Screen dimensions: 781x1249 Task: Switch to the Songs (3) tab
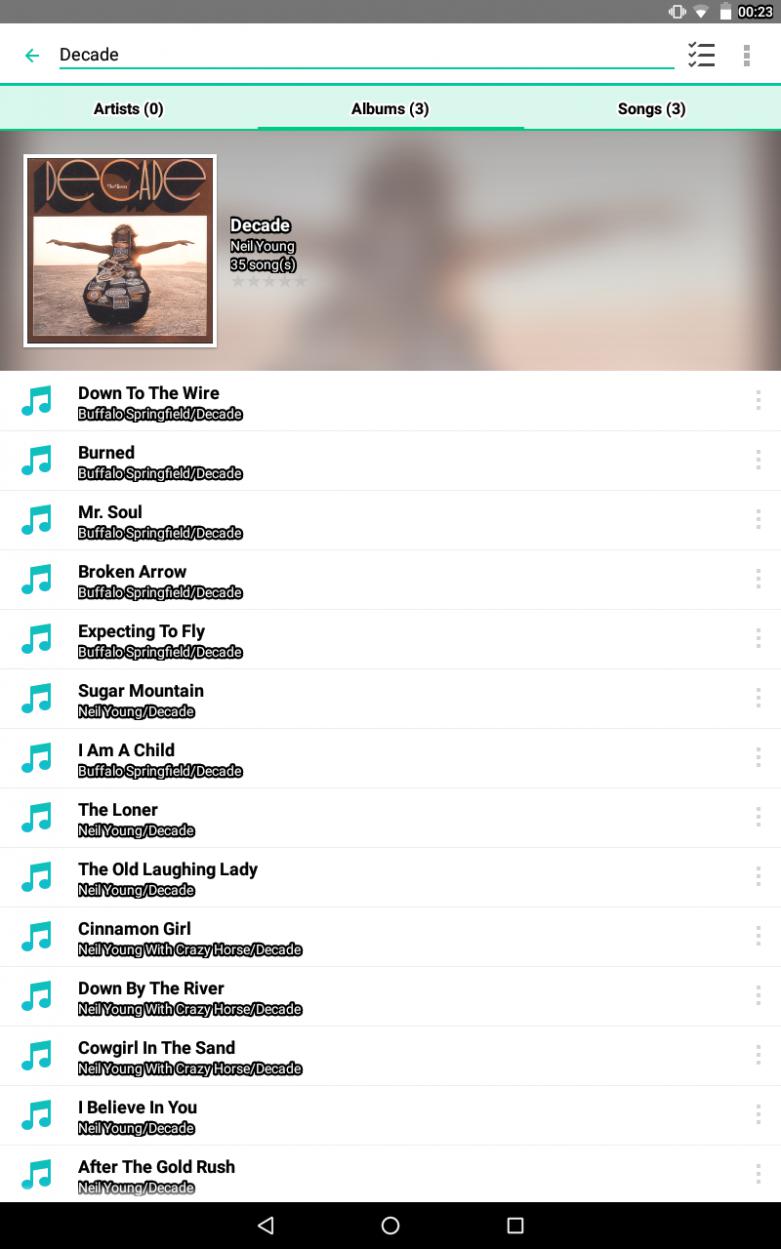[651, 108]
